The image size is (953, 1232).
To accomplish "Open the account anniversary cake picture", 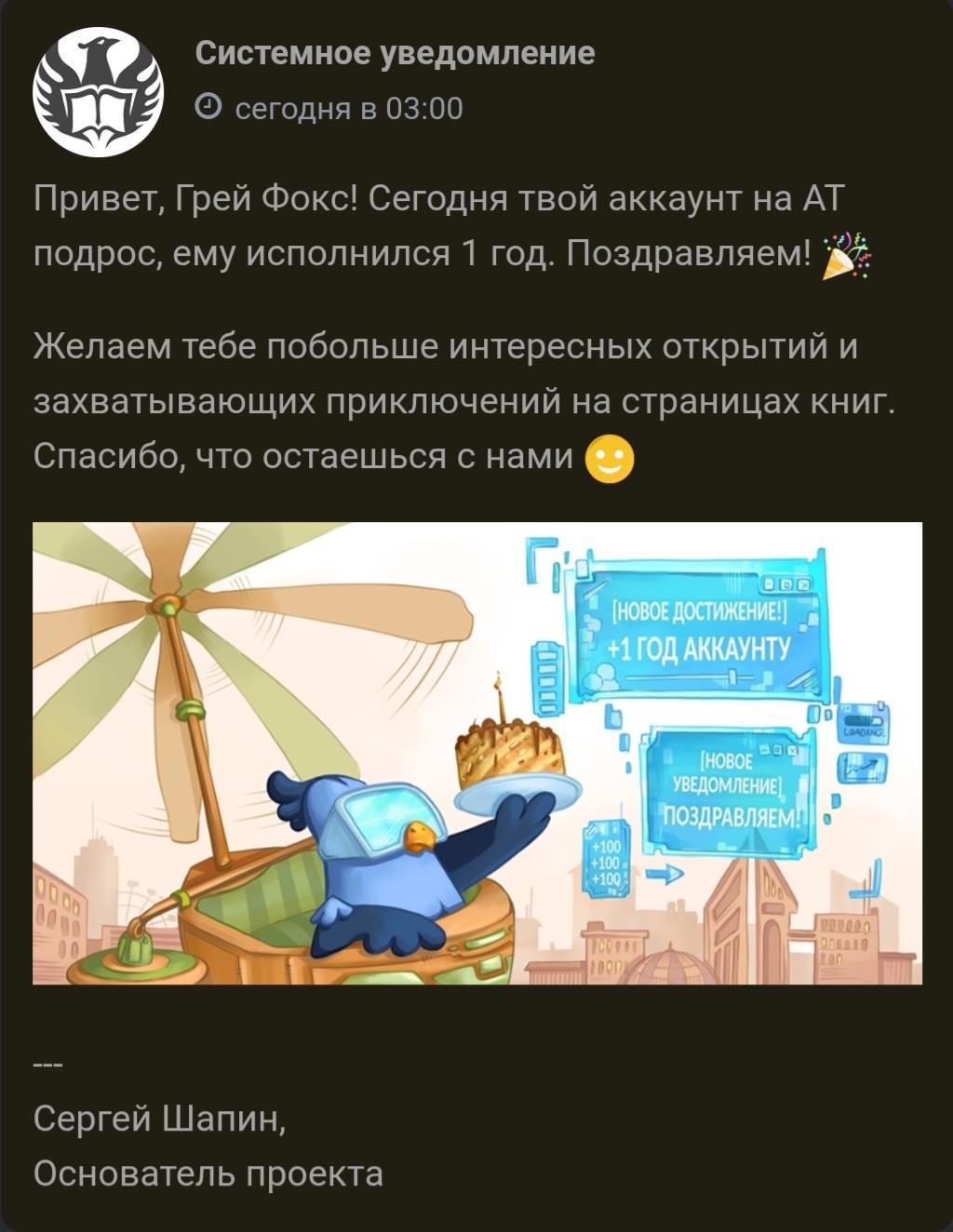I will 476,752.
